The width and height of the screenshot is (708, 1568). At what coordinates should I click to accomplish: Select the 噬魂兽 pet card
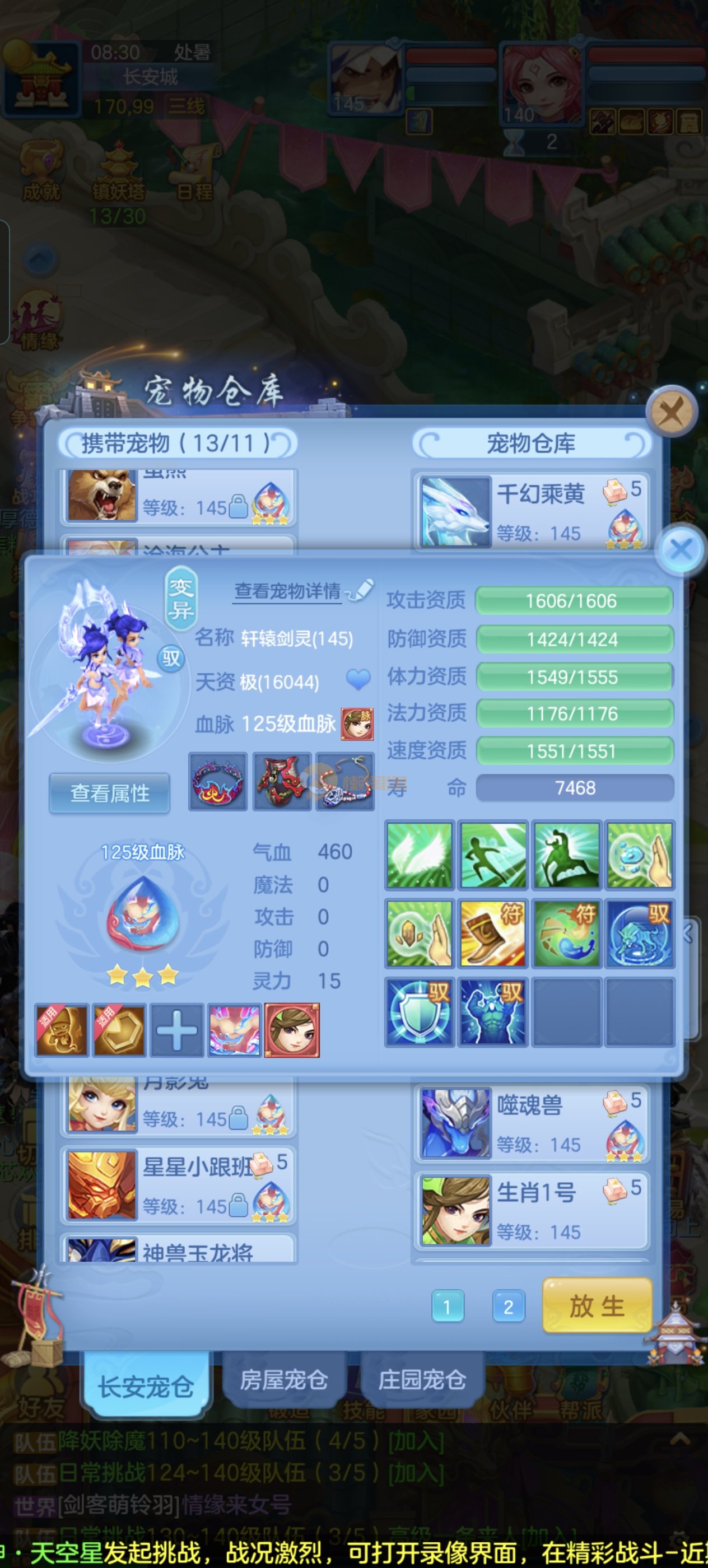point(532,1124)
